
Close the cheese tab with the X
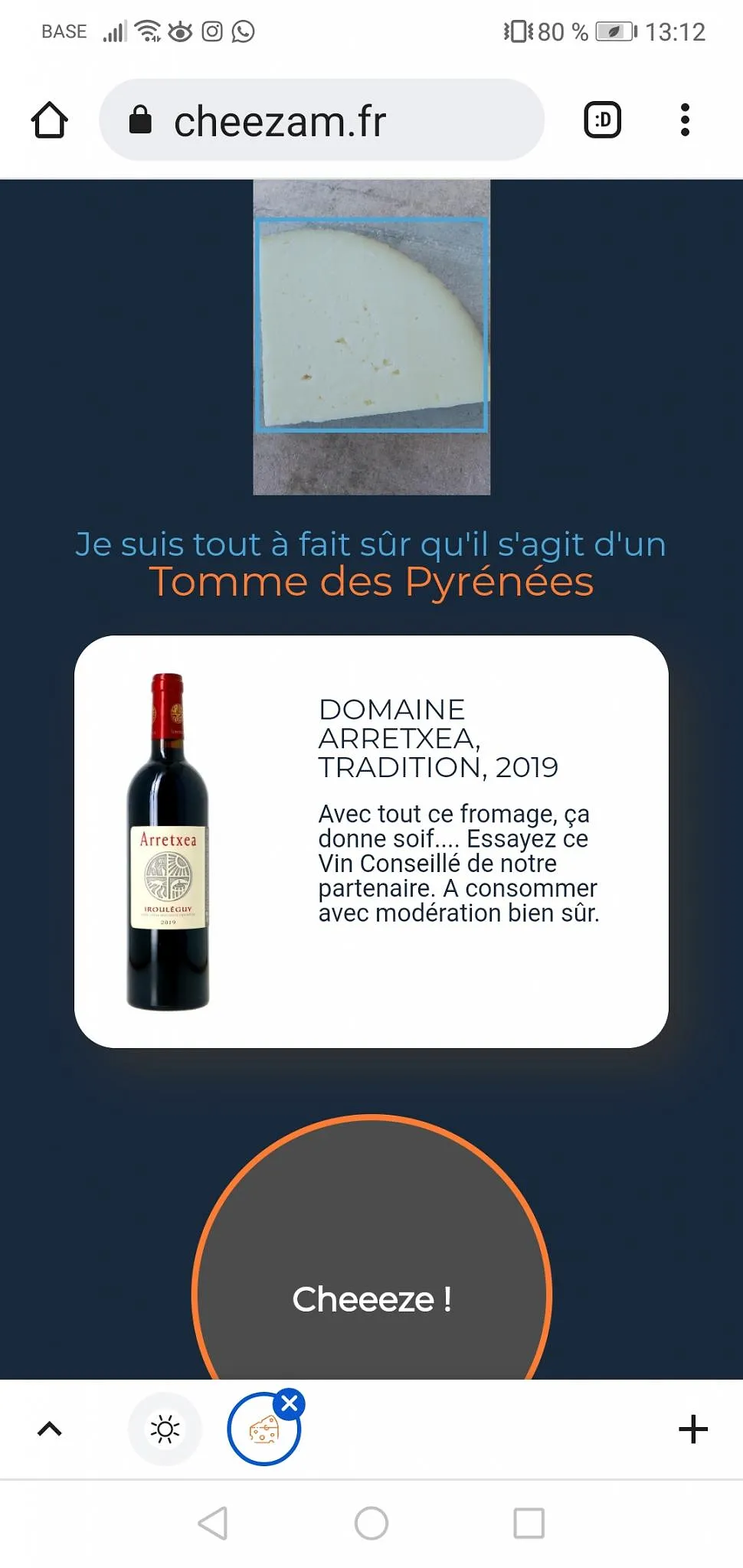[x=290, y=1403]
